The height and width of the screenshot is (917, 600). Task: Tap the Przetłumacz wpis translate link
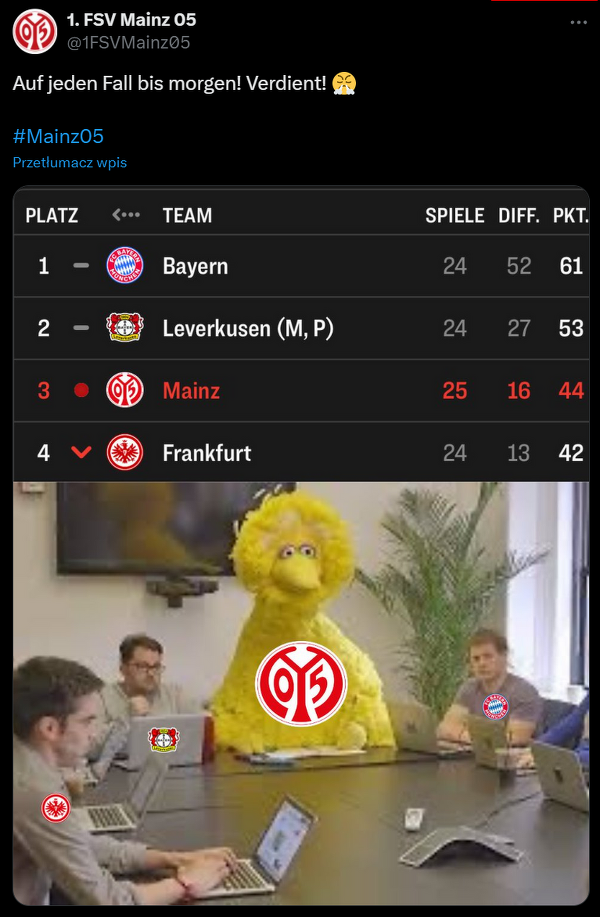[x=70, y=163]
